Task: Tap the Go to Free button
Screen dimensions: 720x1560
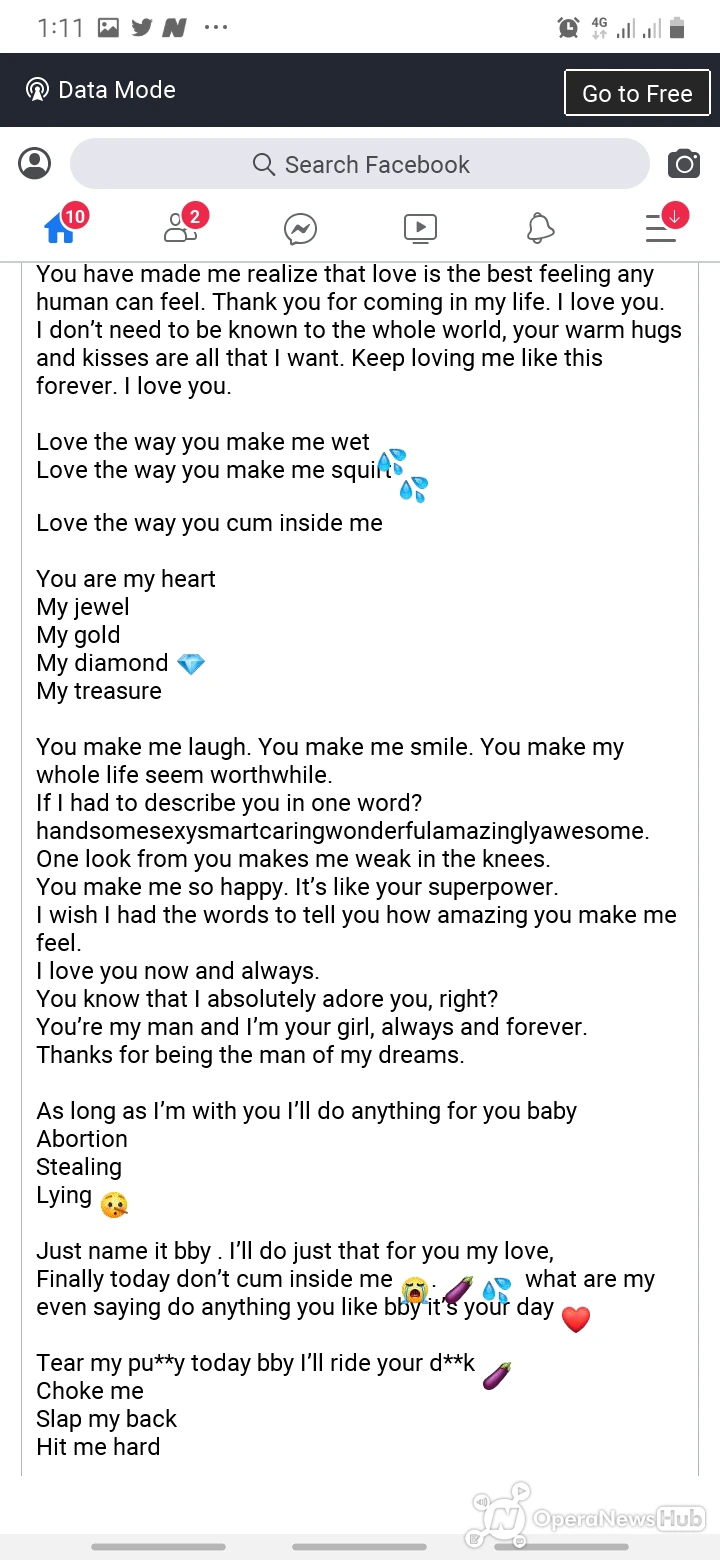Action: coord(637,93)
